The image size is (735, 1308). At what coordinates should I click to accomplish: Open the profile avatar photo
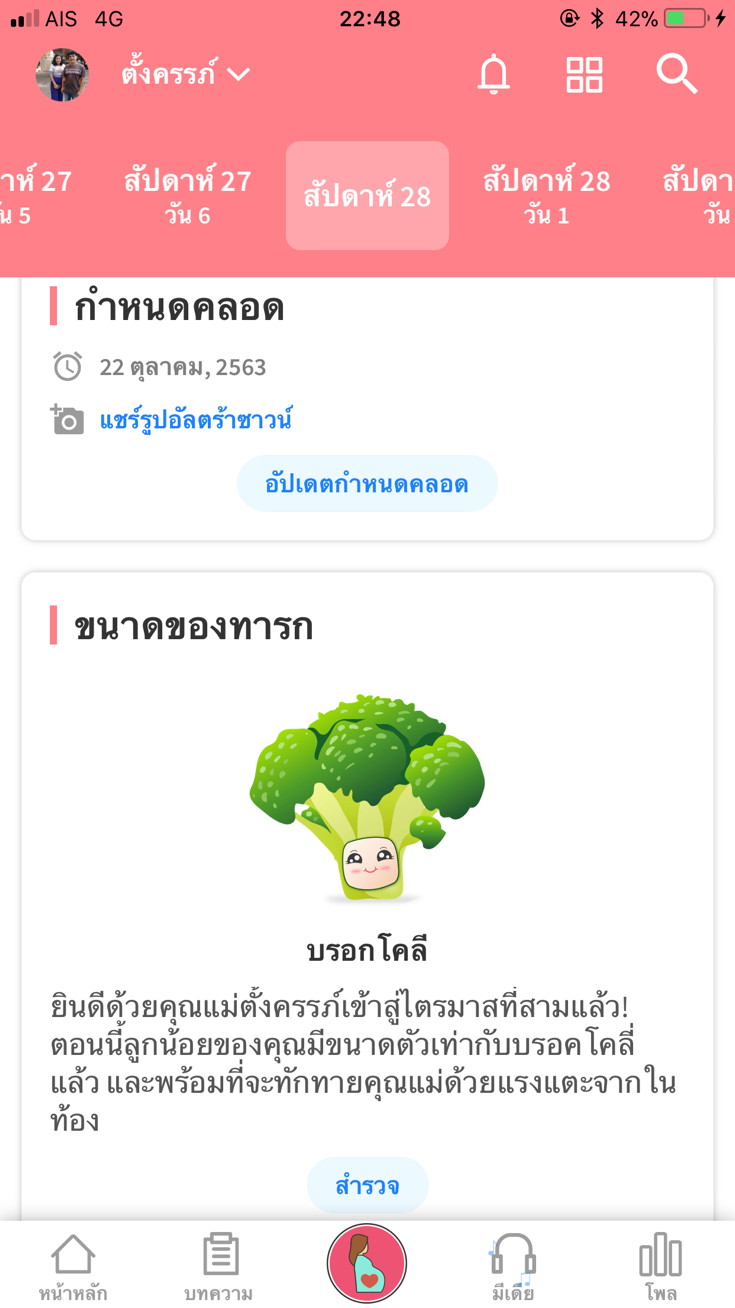pyautogui.click(x=62, y=75)
